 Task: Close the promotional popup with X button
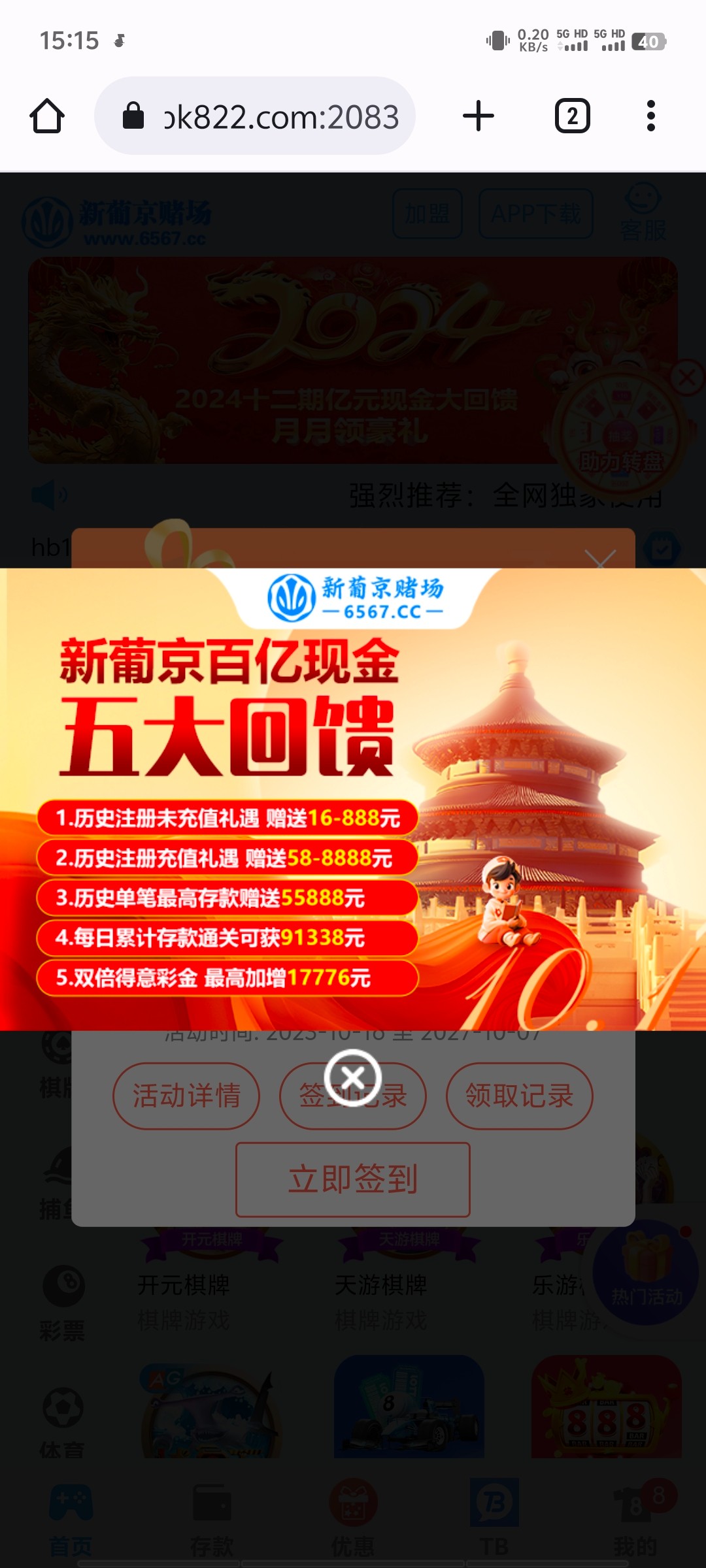point(353,1077)
